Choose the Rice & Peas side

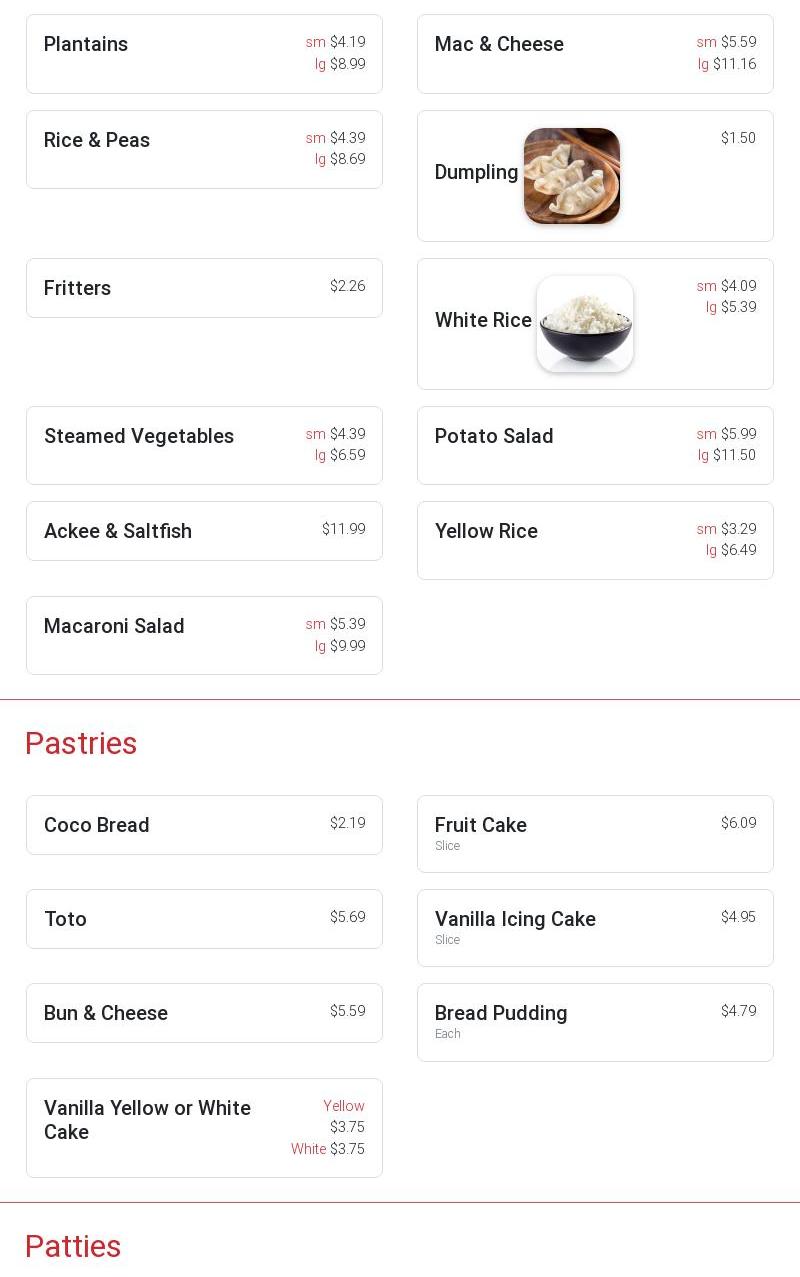(204, 149)
